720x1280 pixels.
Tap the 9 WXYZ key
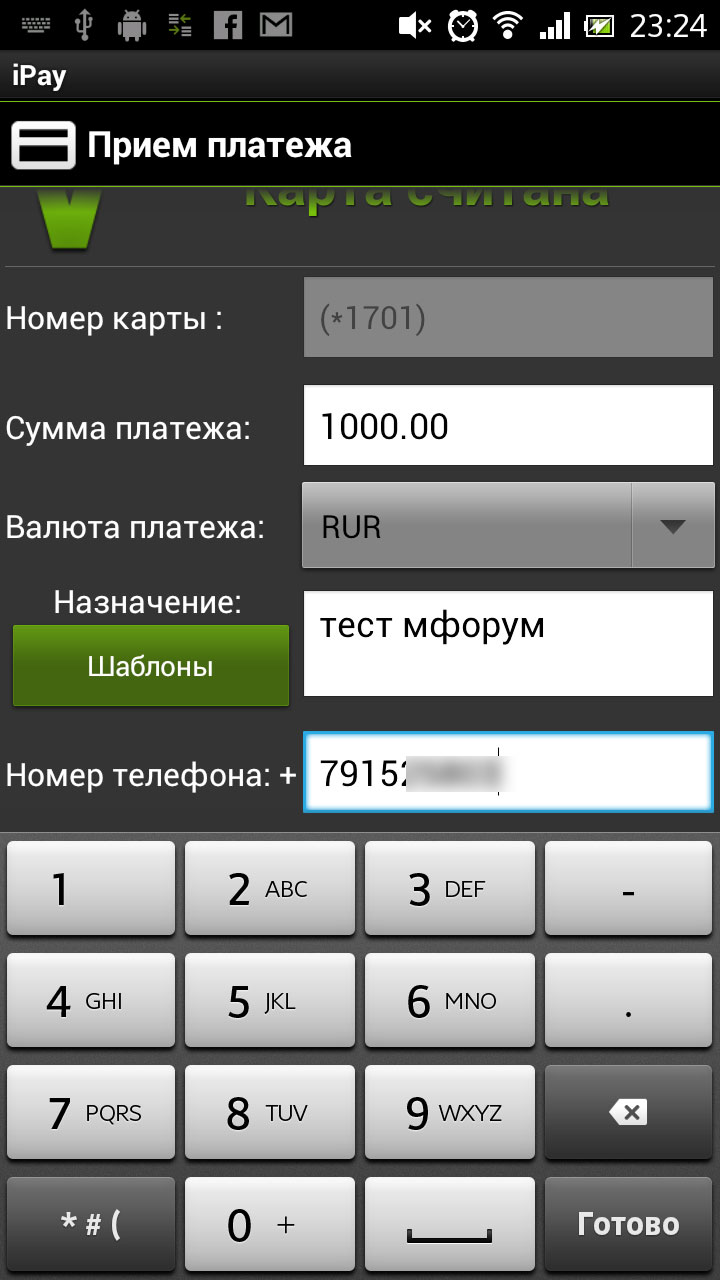pos(449,1112)
